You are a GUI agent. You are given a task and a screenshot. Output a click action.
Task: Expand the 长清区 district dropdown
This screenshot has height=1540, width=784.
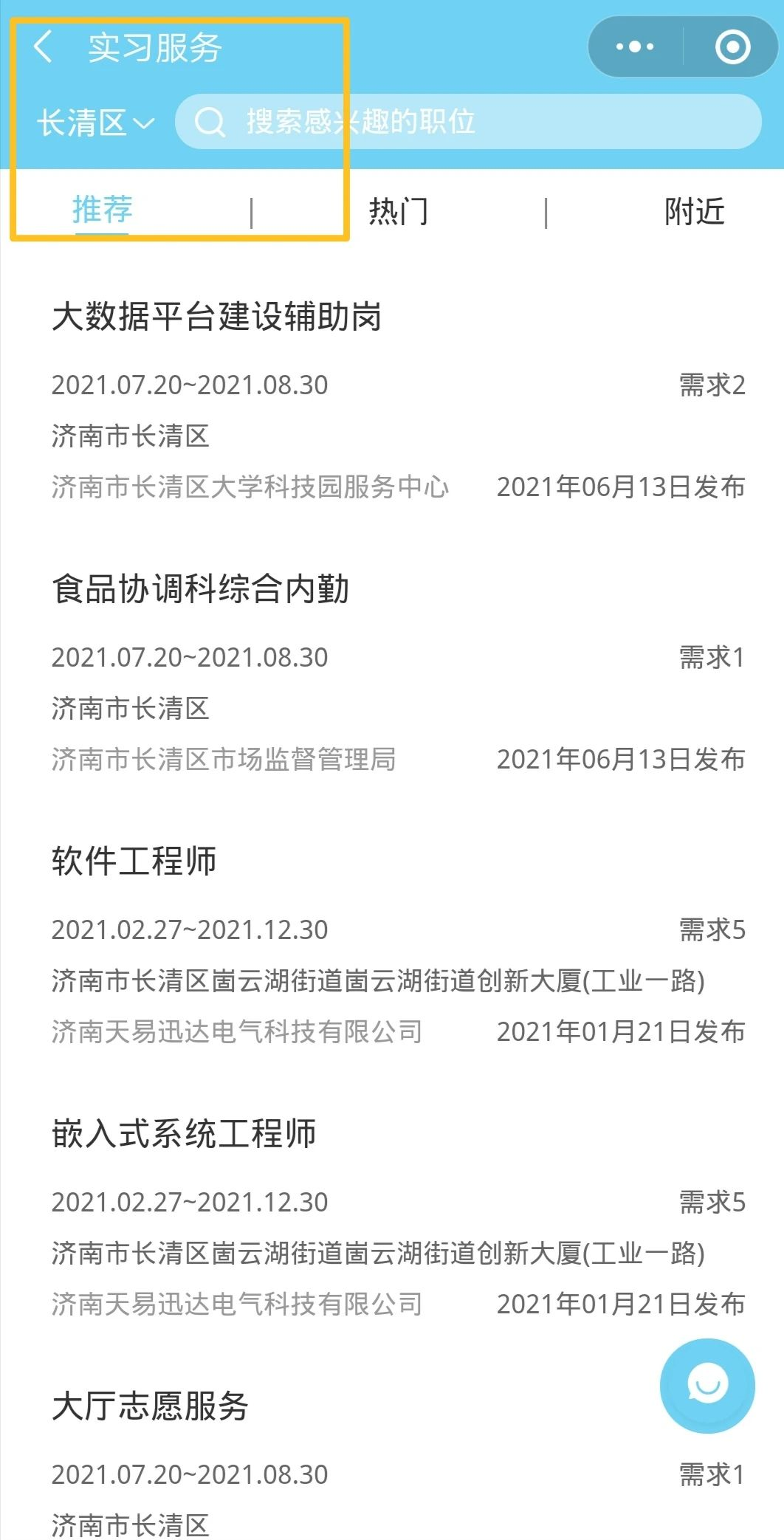coord(95,123)
